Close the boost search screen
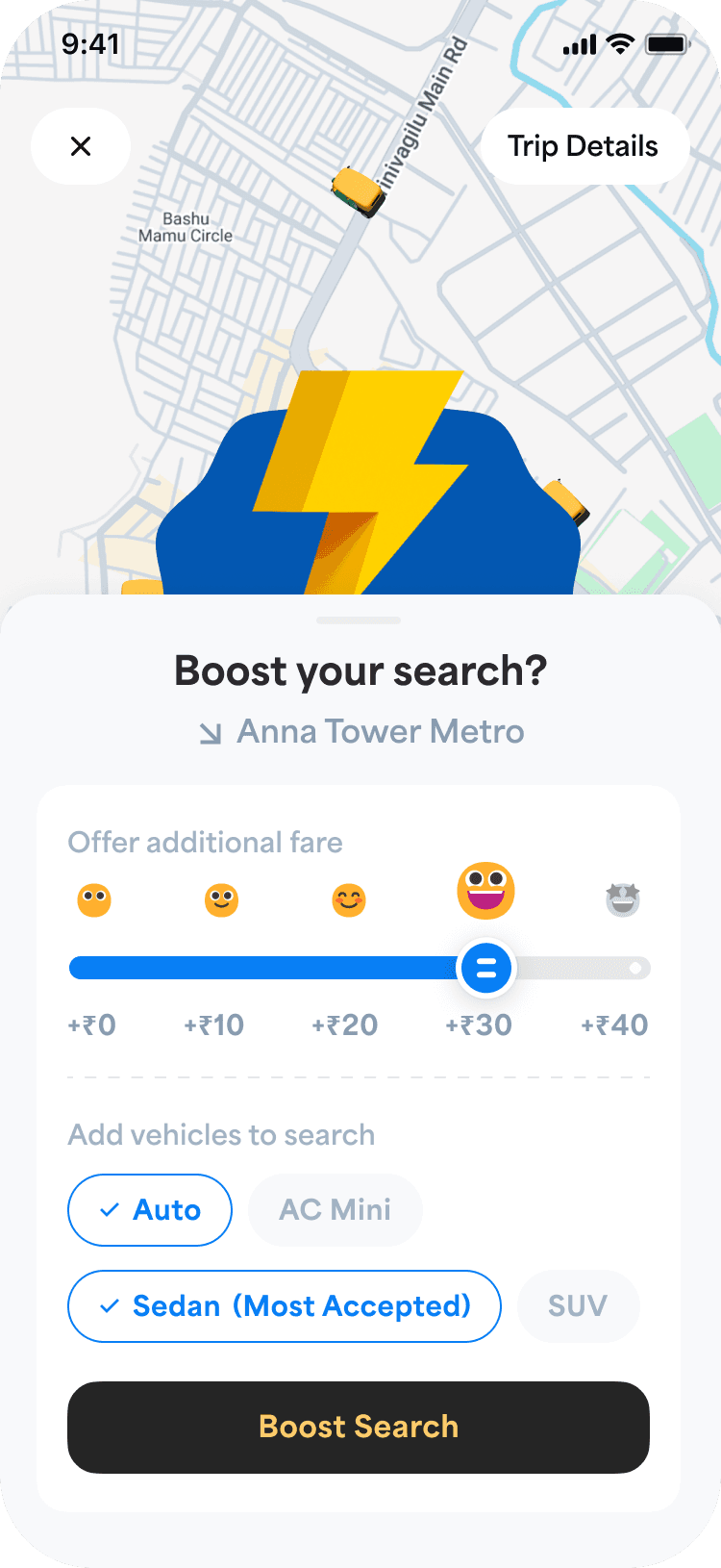Image resolution: width=721 pixels, height=1568 pixels. point(81,146)
